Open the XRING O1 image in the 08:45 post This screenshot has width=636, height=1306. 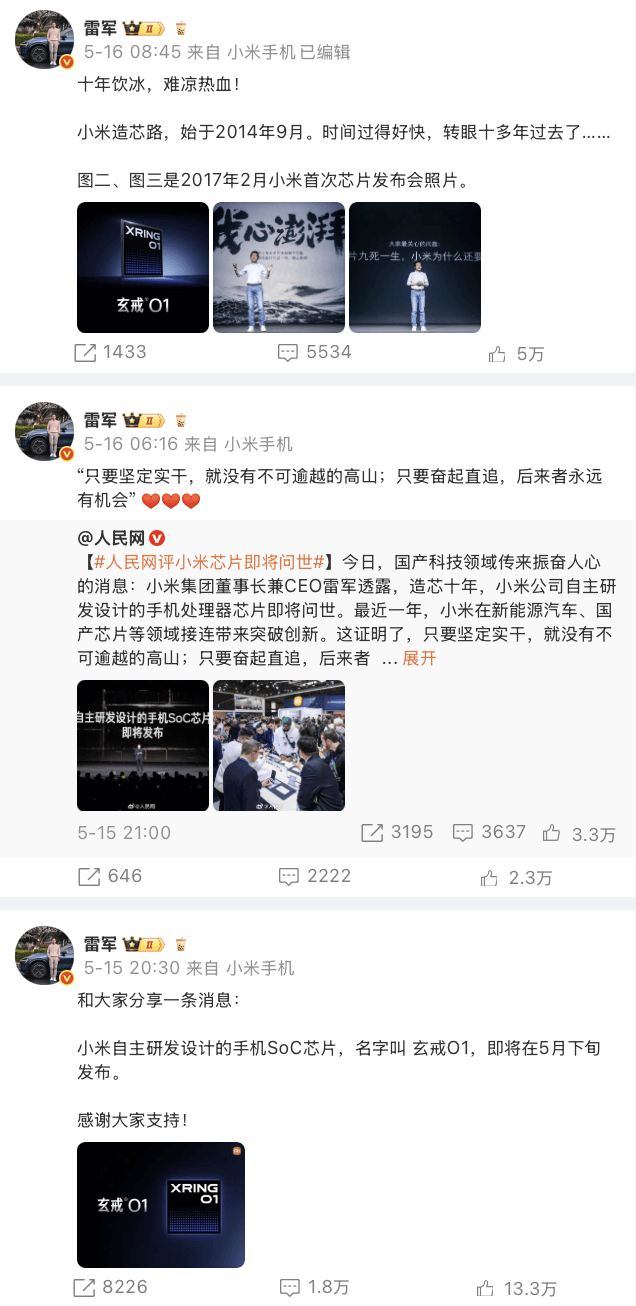coord(143,267)
